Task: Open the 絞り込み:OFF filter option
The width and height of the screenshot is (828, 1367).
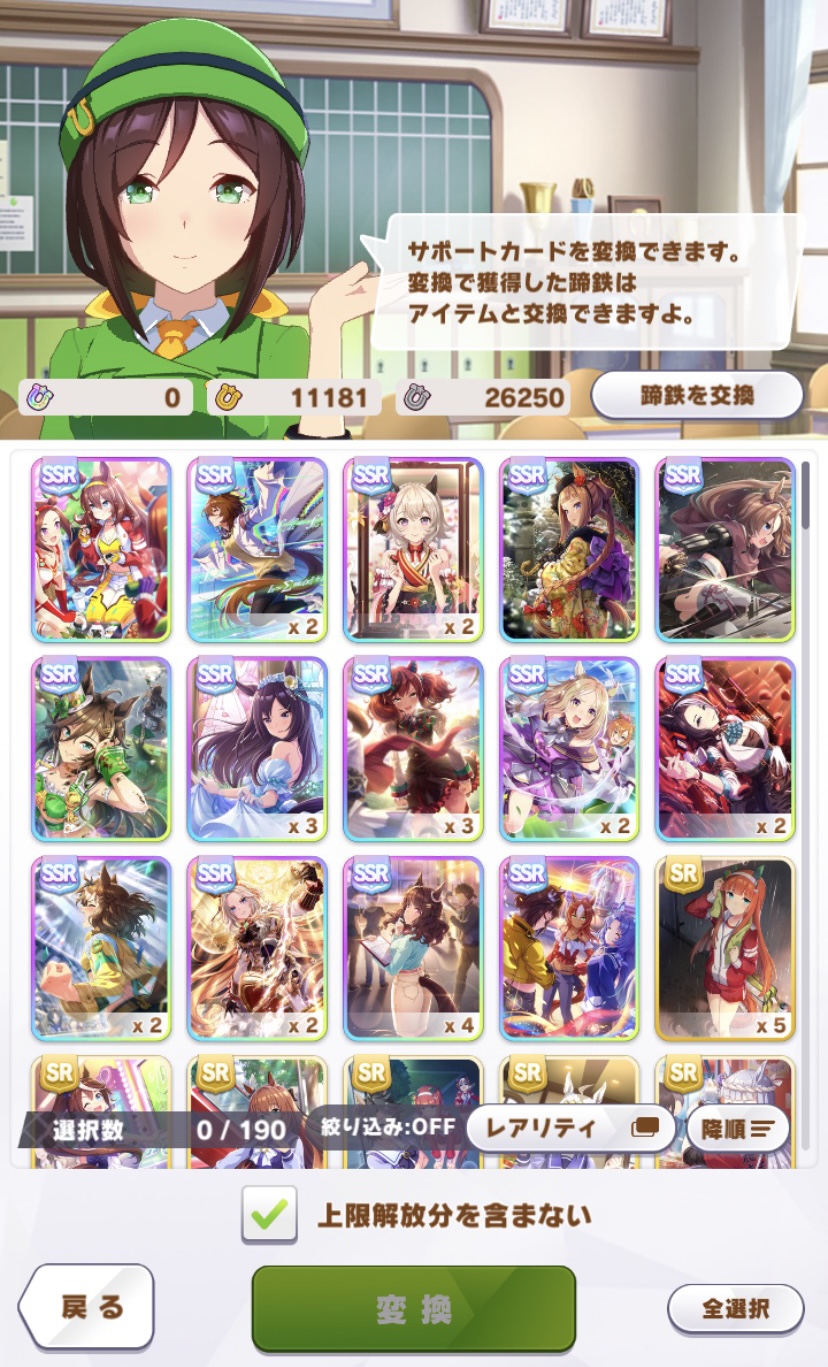Action: [x=388, y=1127]
